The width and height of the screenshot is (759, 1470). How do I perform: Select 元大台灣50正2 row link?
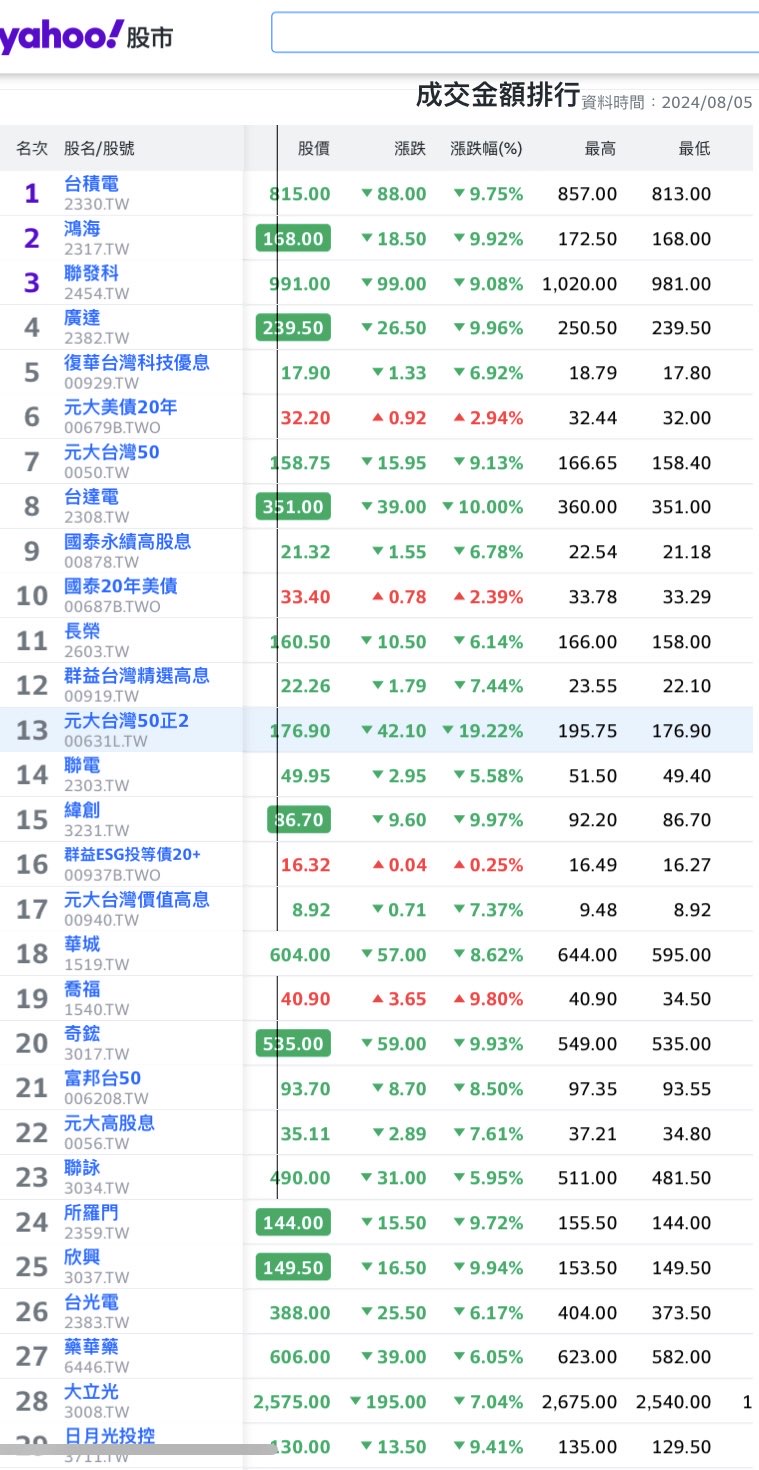pyautogui.click(x=126, y=720)
